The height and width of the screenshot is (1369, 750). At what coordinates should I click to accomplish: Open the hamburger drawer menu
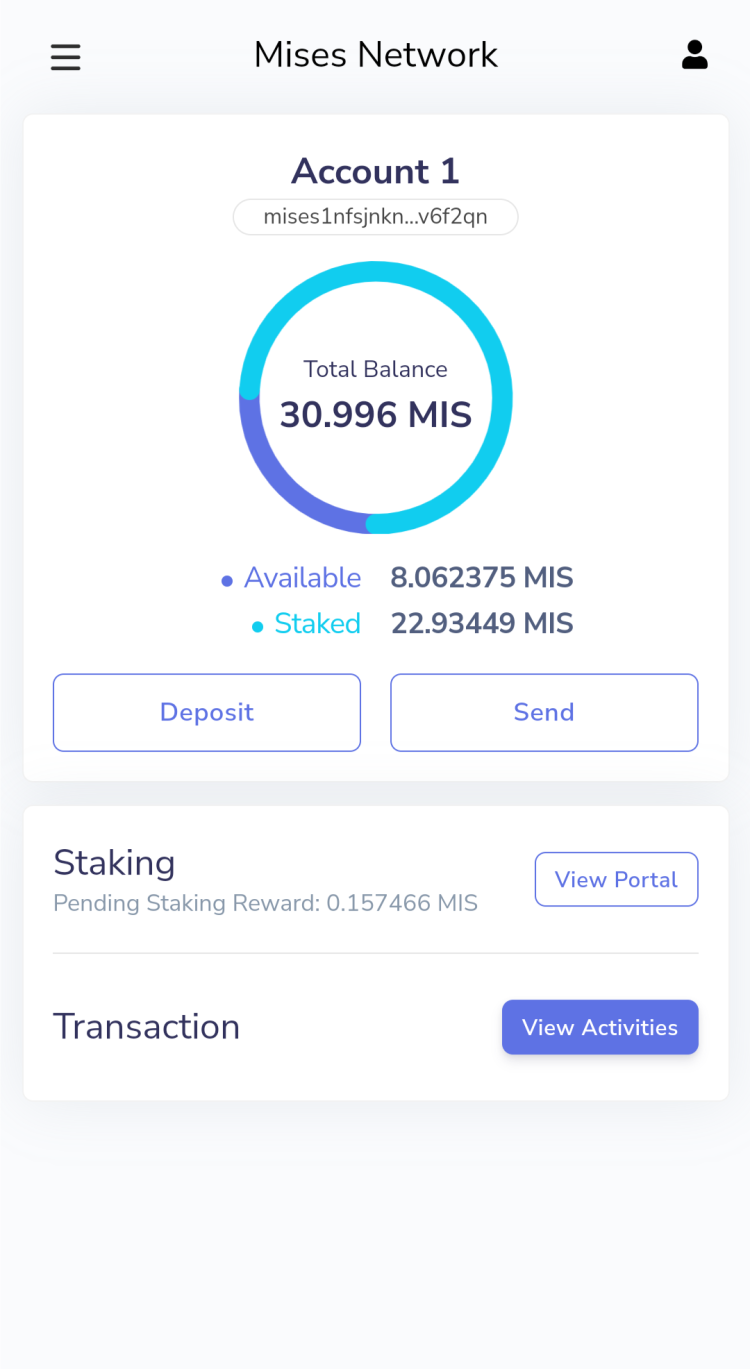click(x=65, y=57)
